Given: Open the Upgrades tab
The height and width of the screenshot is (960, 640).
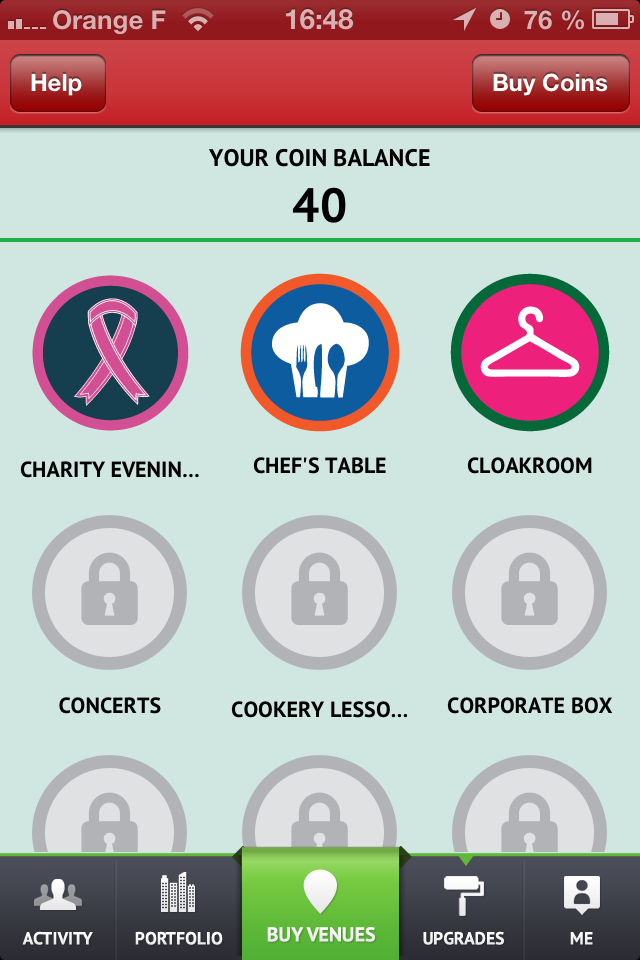Looking at the screenshot, I should (x=463, y=910).
